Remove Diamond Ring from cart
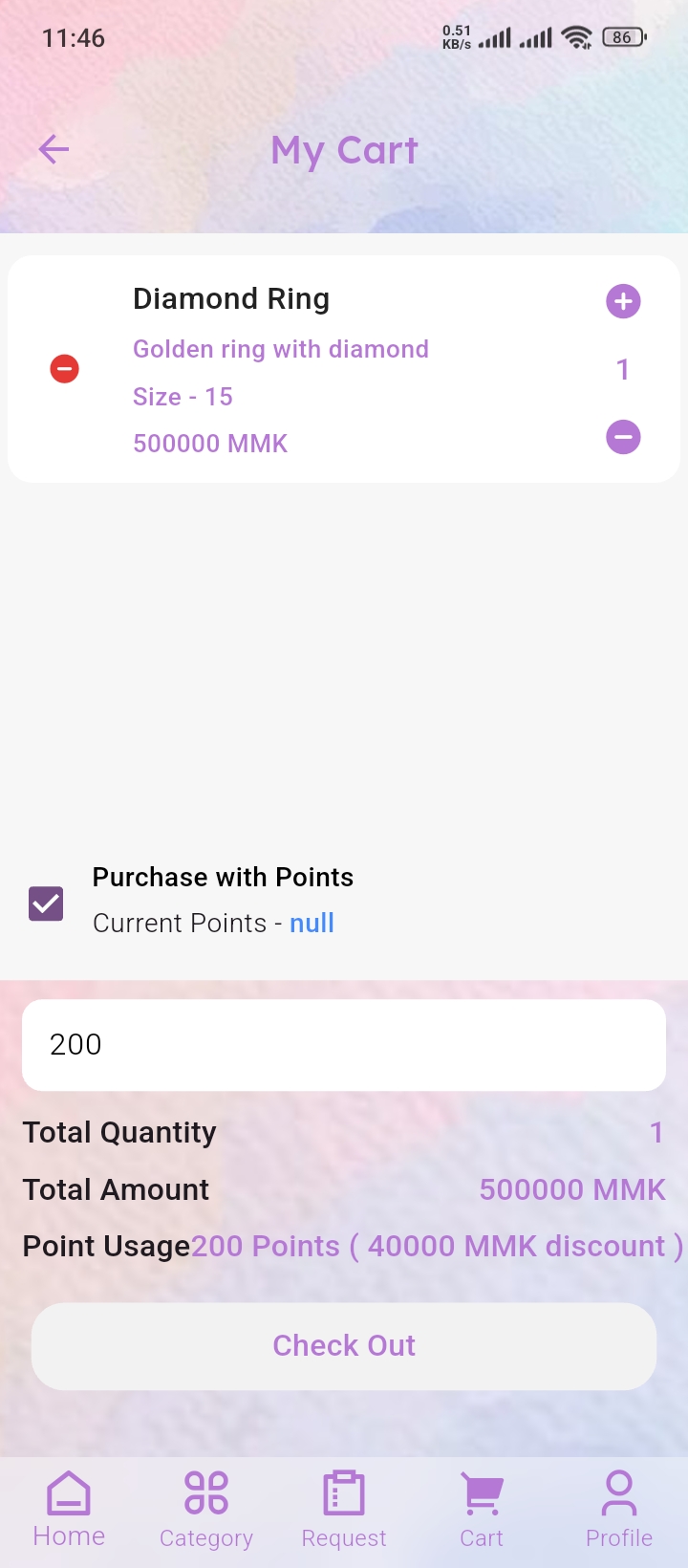Image resolution: width=688 pixels, height=1568 pixels. pos(64,369)
